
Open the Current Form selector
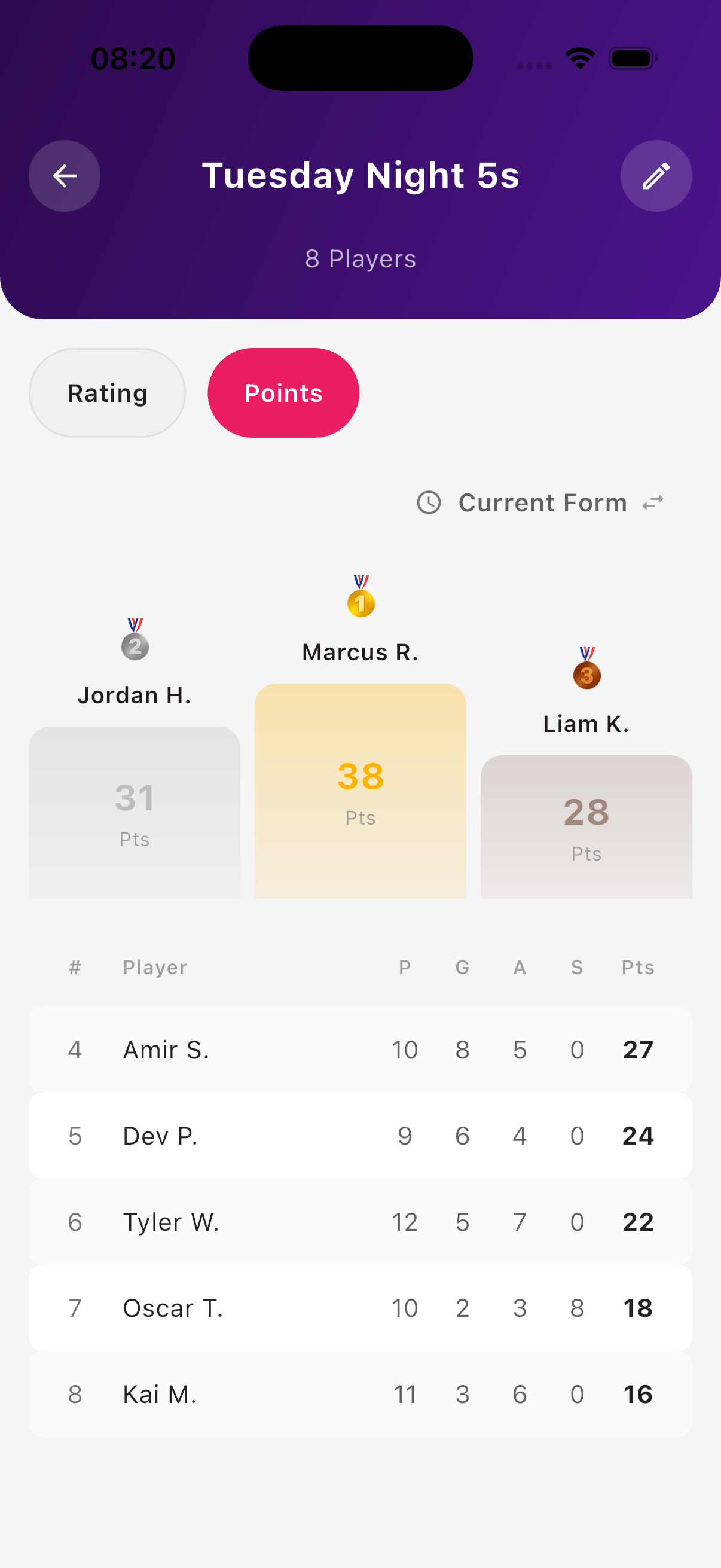(x=542, y=503)
